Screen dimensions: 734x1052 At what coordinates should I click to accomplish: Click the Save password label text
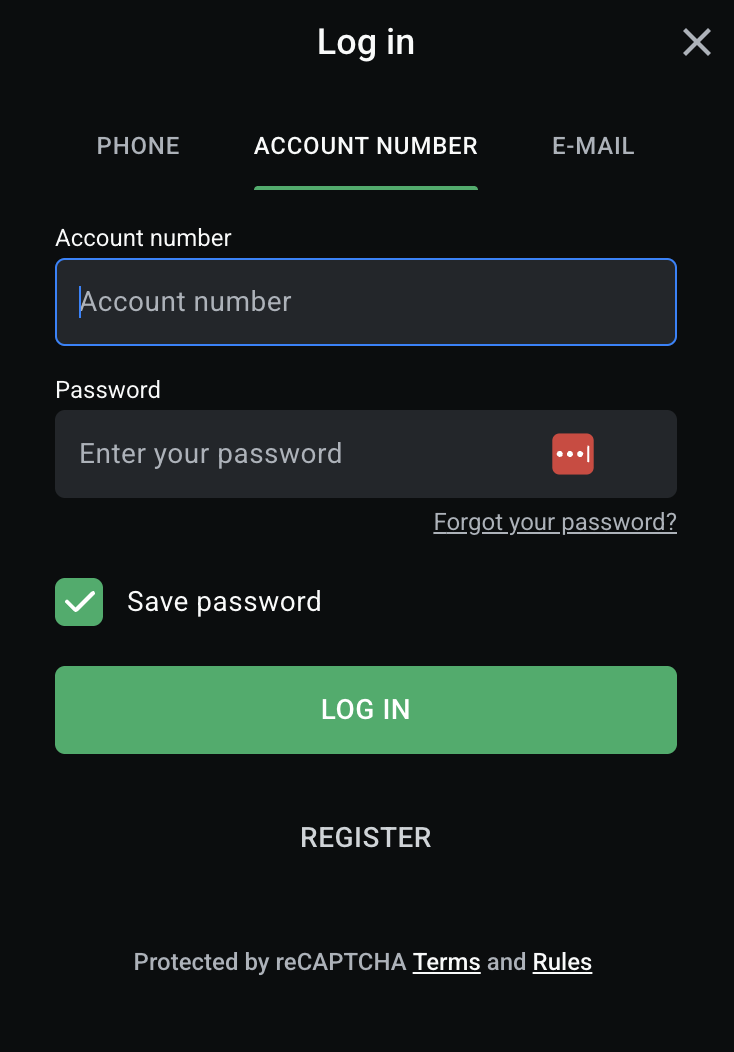coord(224,601)
